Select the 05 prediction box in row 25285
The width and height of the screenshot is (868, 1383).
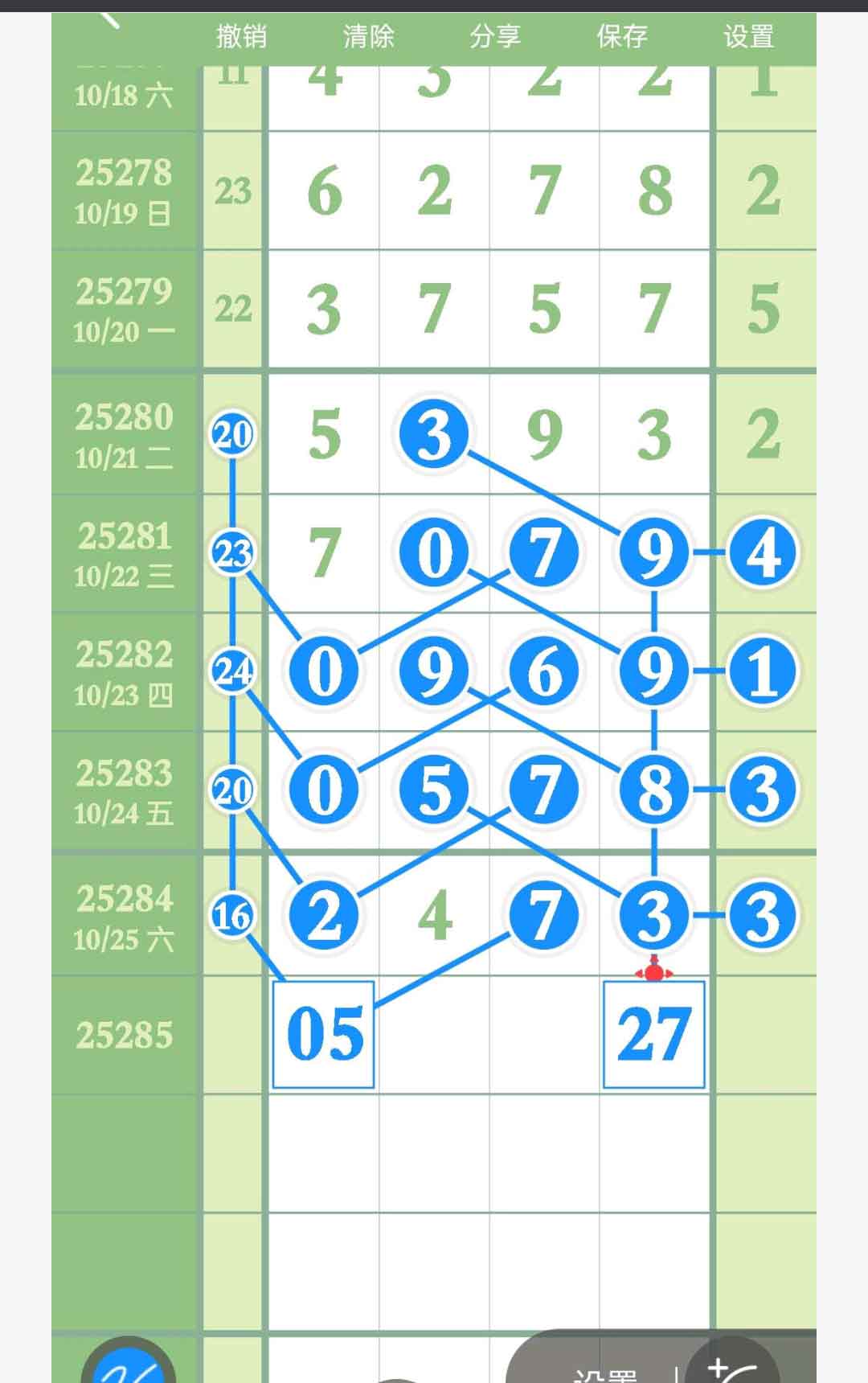(x=324, y=1035)
